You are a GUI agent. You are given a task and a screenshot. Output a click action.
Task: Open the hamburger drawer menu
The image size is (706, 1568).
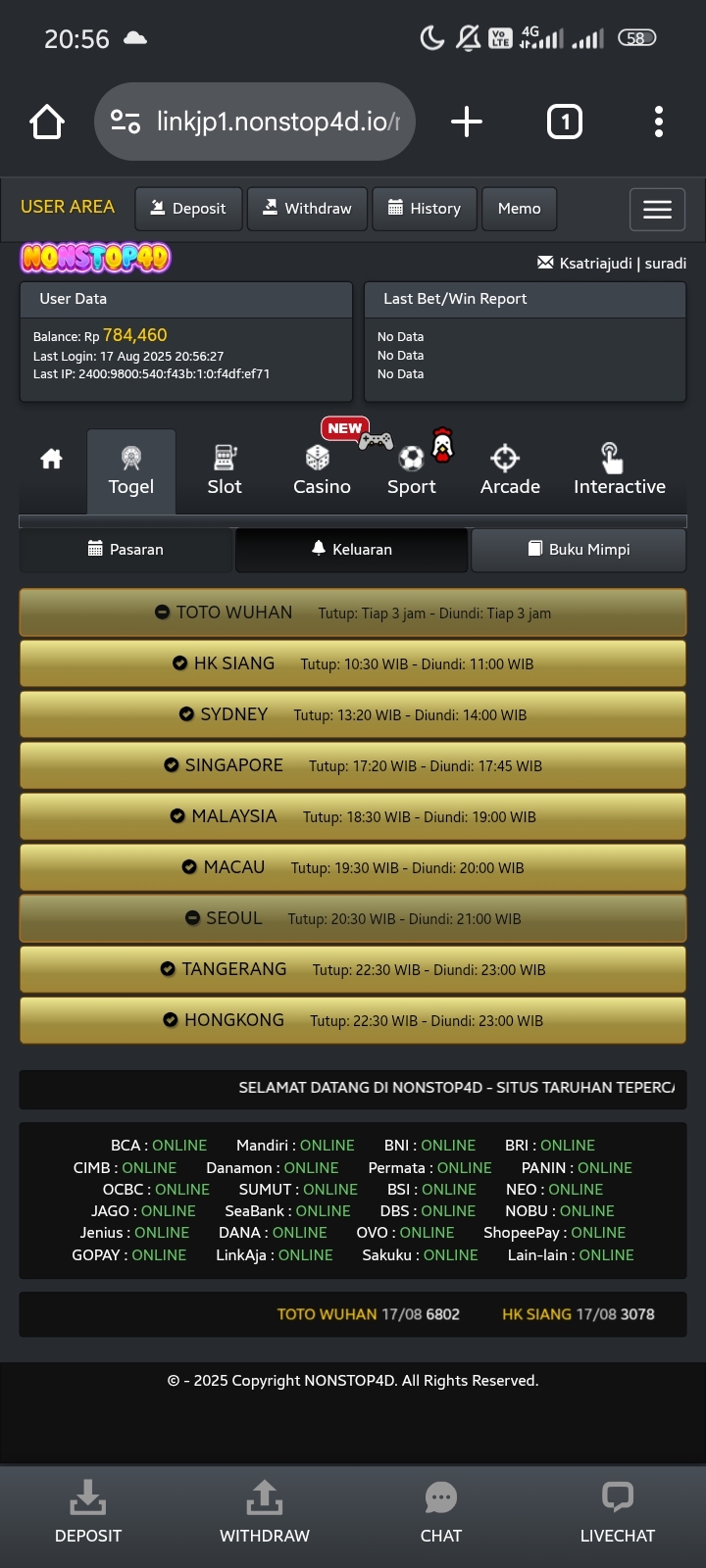[x=657, y=209]
